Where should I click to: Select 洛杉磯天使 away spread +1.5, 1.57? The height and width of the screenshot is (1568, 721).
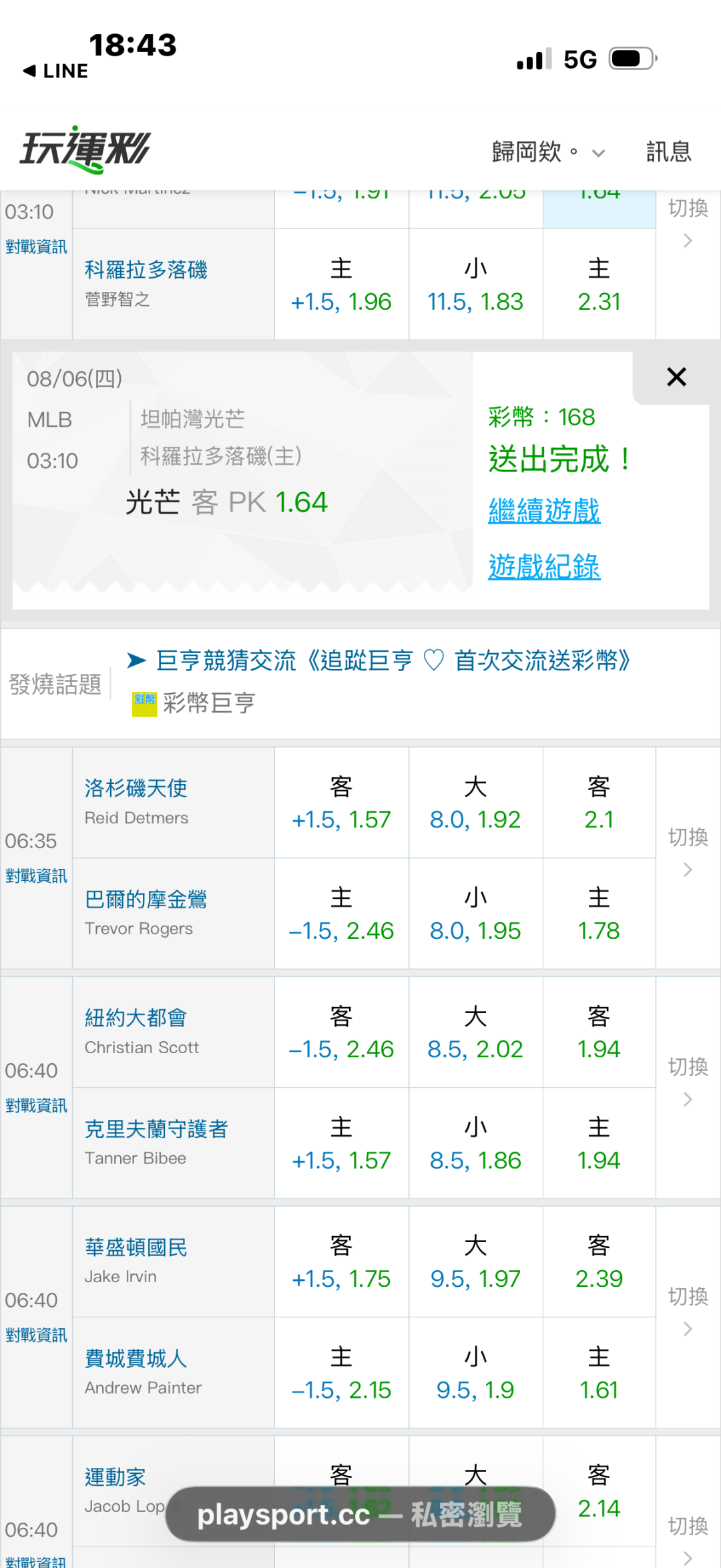click(341, 803)
